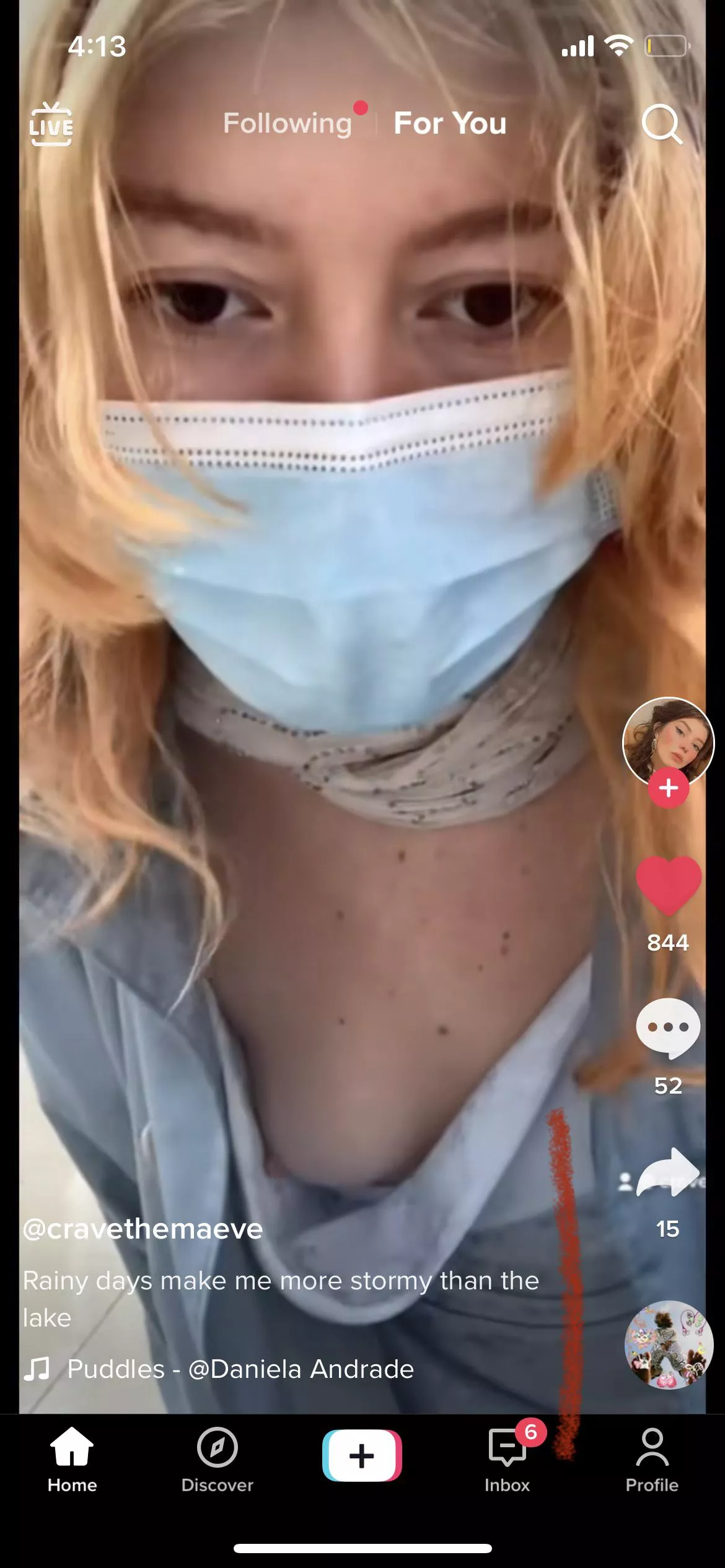Screen dimensions: 725x1568
Task: Open the spinning sound disc
Action: [668, 1344]
